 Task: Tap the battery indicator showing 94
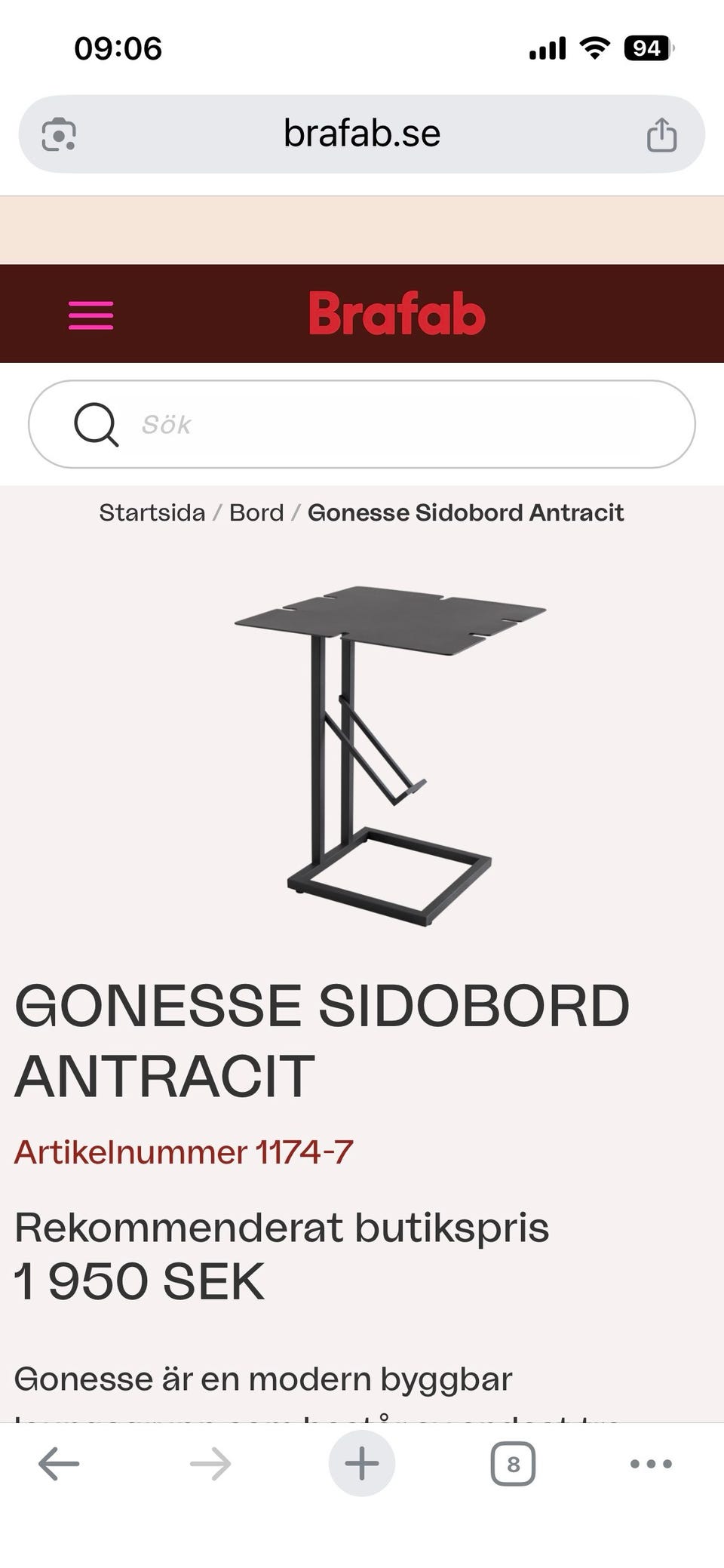pyautogui.click(x=647, y=48)
